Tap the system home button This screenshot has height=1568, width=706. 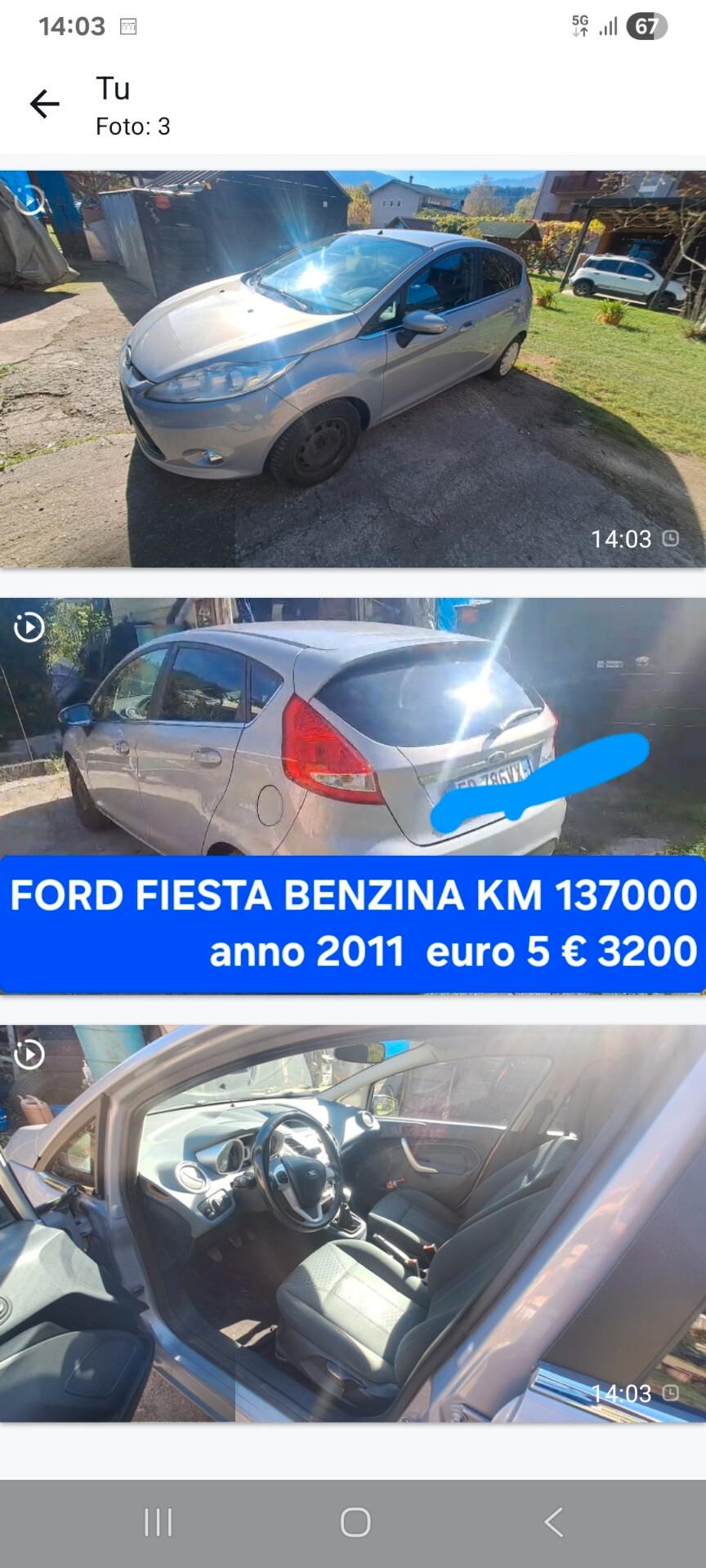pyautogui.click(x=355, y=1522)
